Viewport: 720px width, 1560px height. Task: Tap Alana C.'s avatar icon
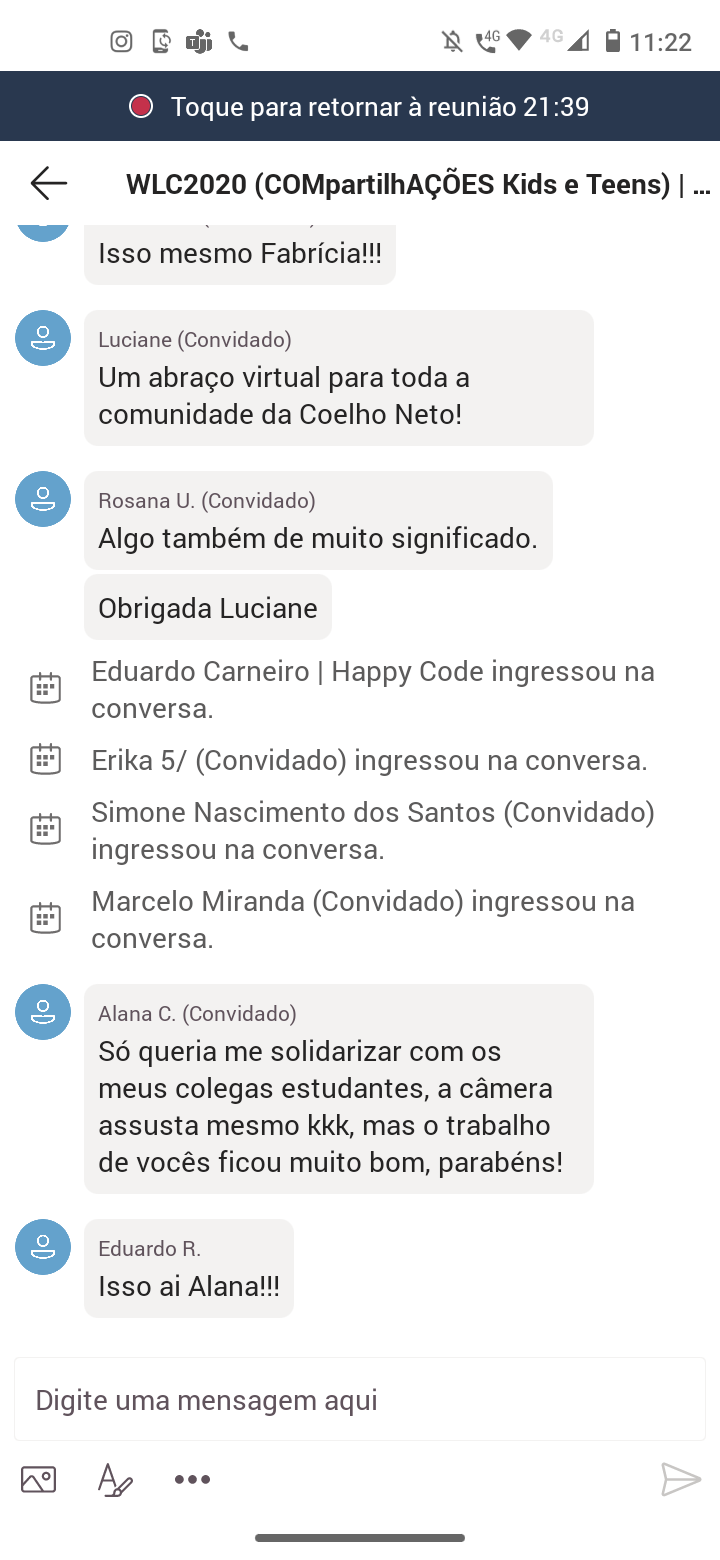coord(43,1012)
